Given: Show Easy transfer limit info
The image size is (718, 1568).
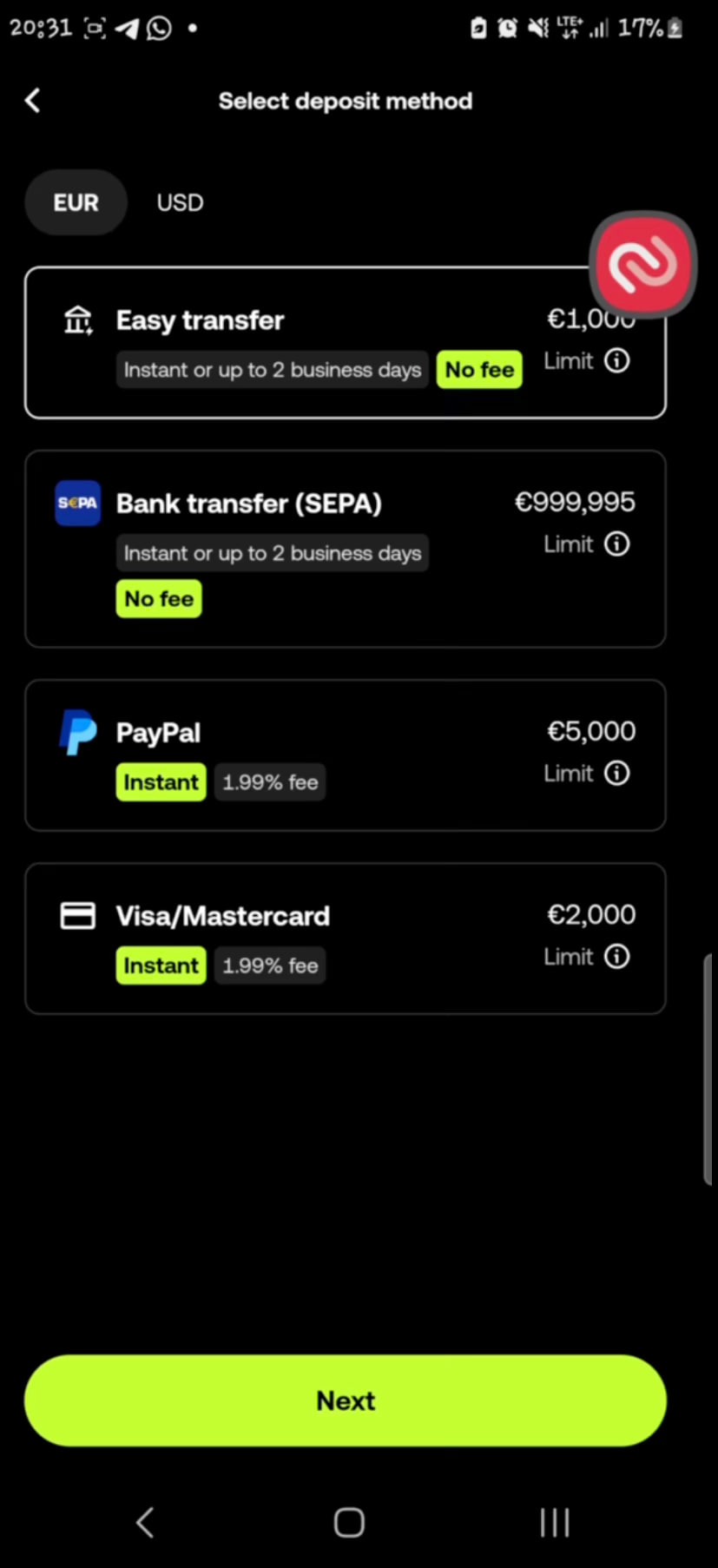Looking at the screenshot, I should pyautogui.click(x=617, y=360).
